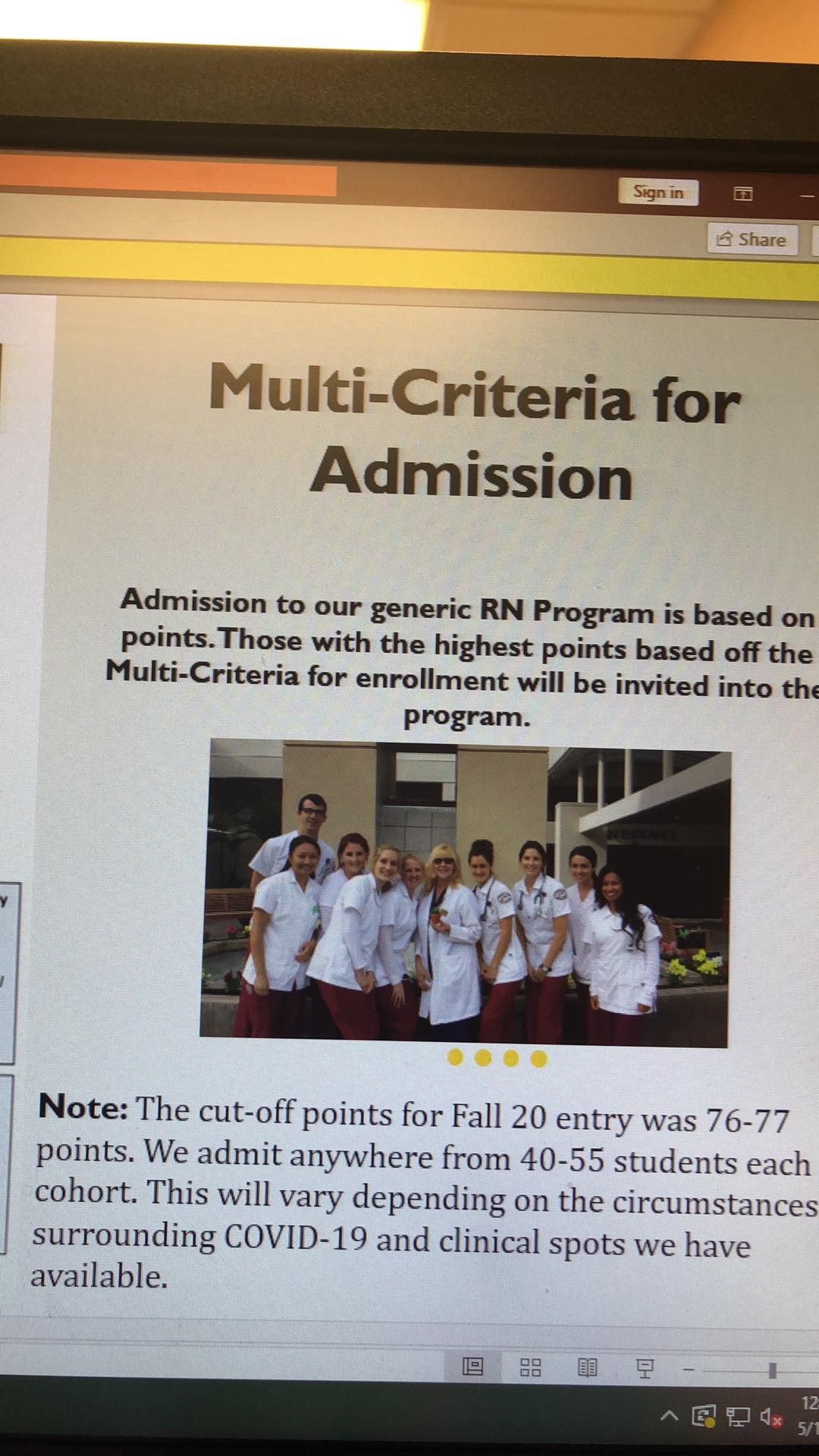This screenshot has height=1456, width=819.
Task: Open ribbon display options icon
Action: click(743, 194)
